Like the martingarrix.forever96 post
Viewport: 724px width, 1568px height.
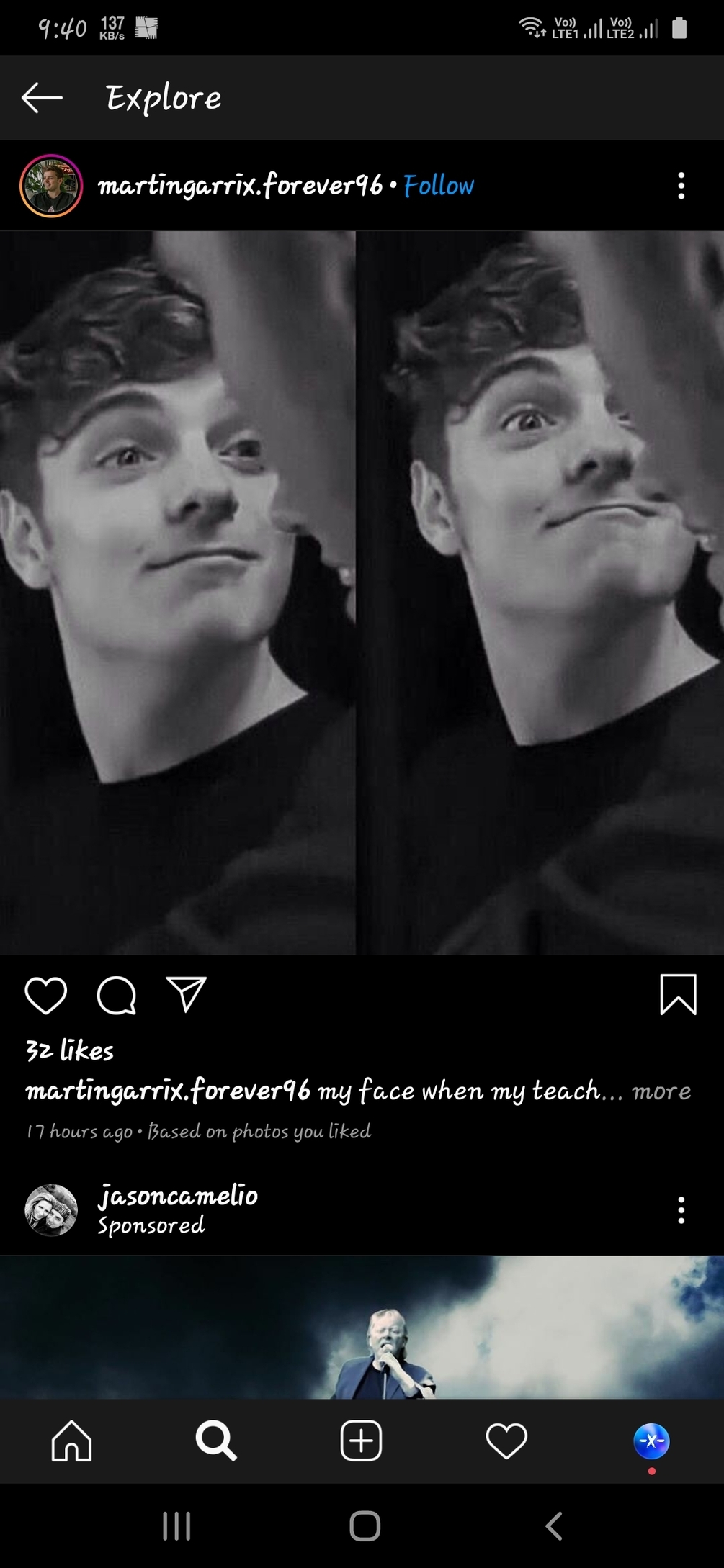[46, 996]
